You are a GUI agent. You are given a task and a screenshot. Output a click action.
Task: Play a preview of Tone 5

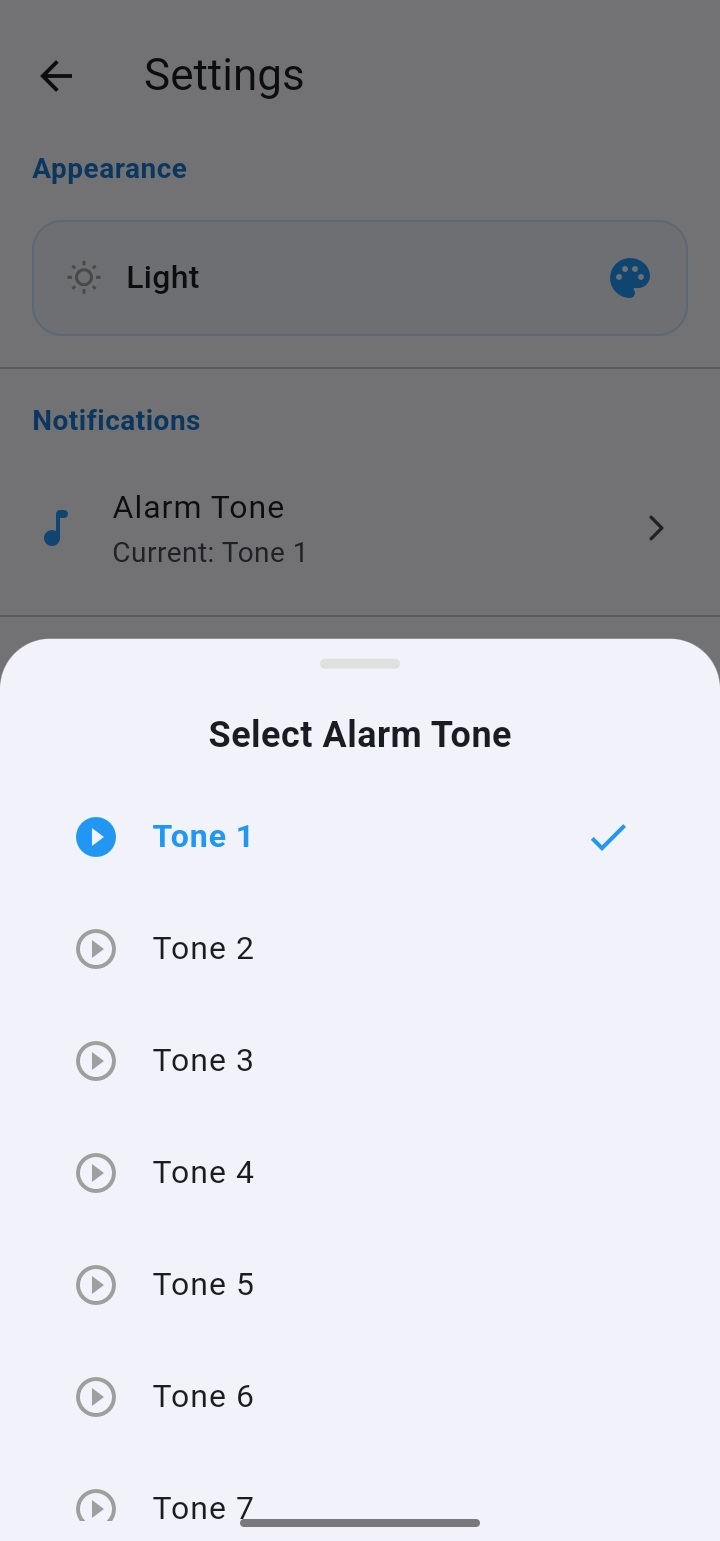point(96,1285)
